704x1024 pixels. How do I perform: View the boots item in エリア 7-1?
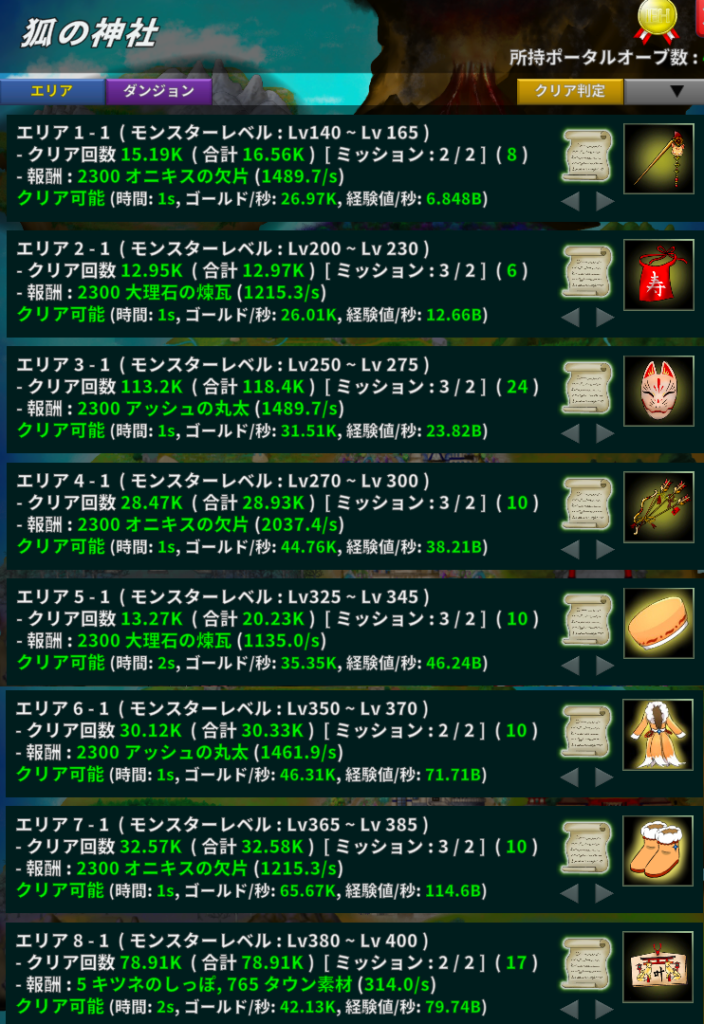pyautogui.click(x=658, y=850)
